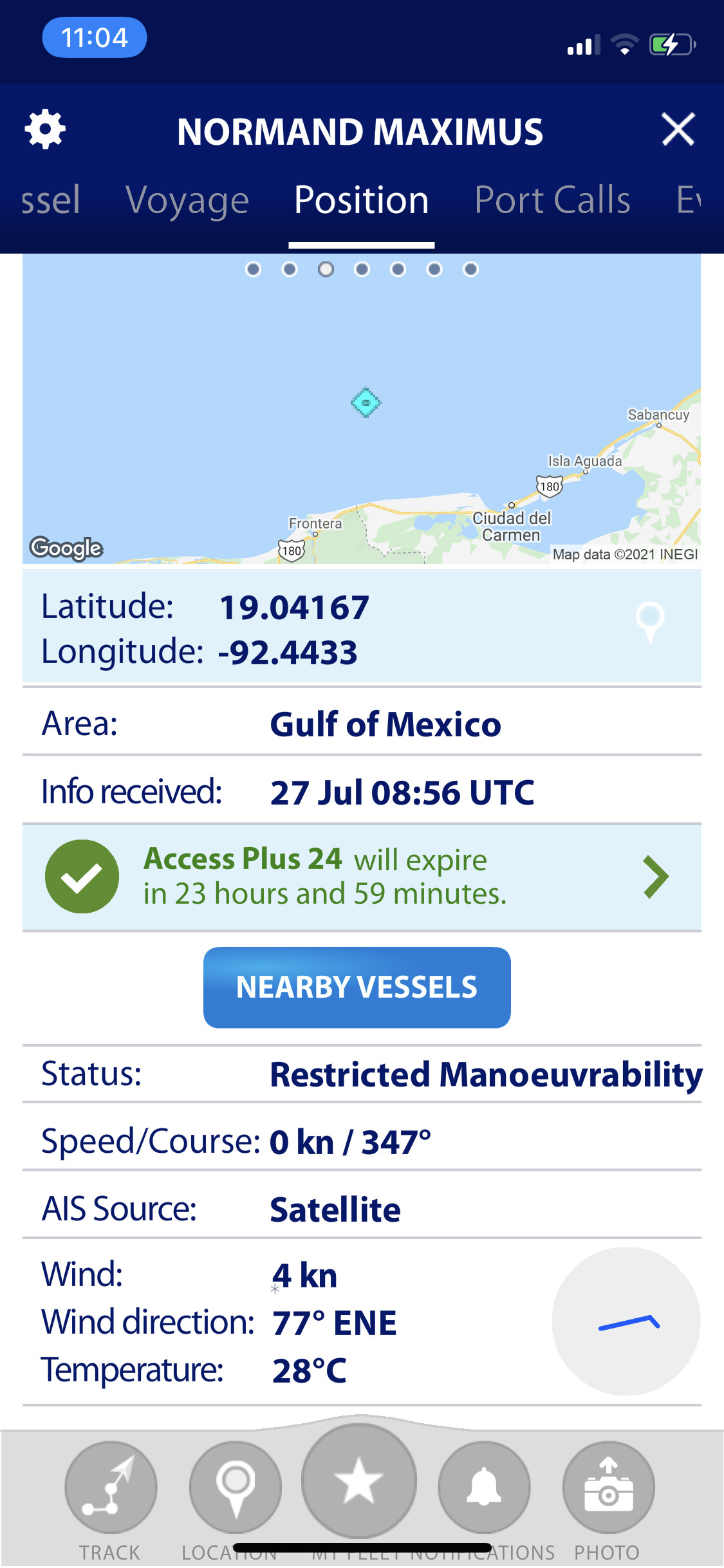Open the Access Plus 24 expiry banner
This screenshot has height=1568, width=724.
[x=362, y=877]
